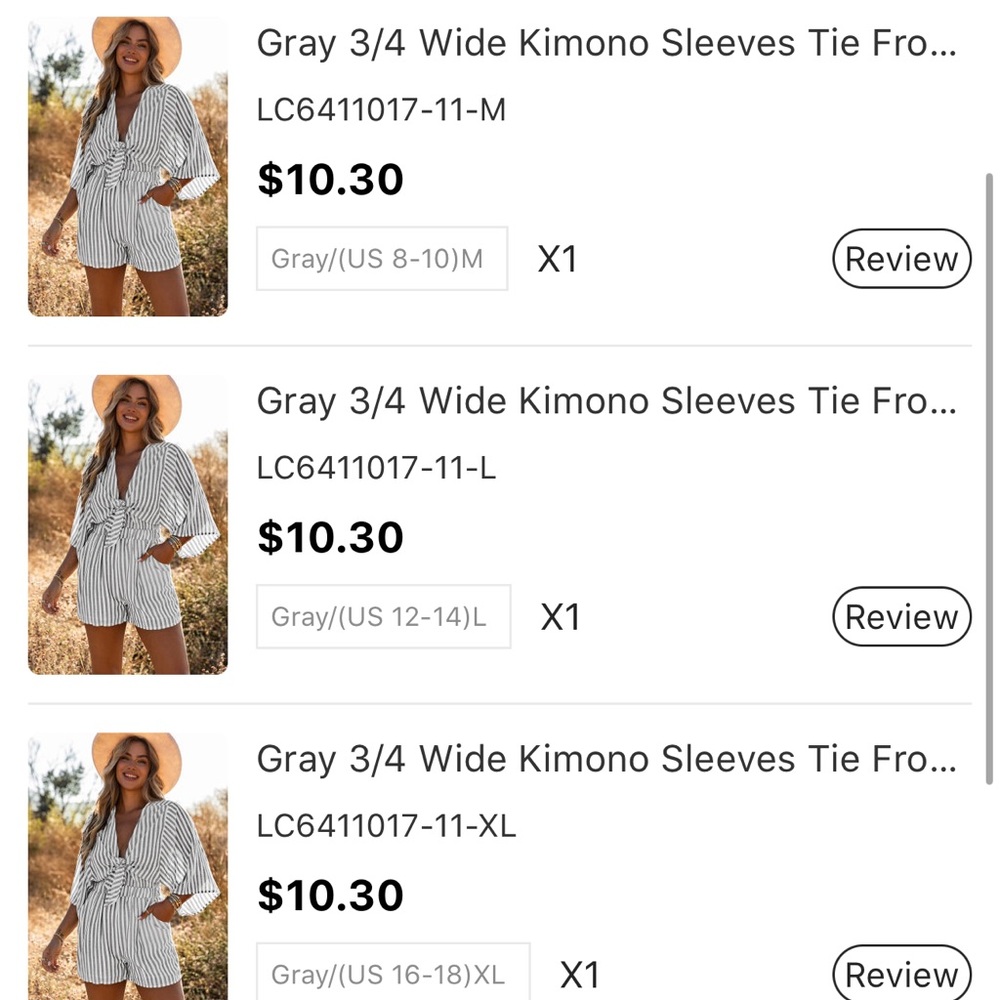
Task: Open the product image for LC6411017-11-L
Action: click(x=128, y=524)
